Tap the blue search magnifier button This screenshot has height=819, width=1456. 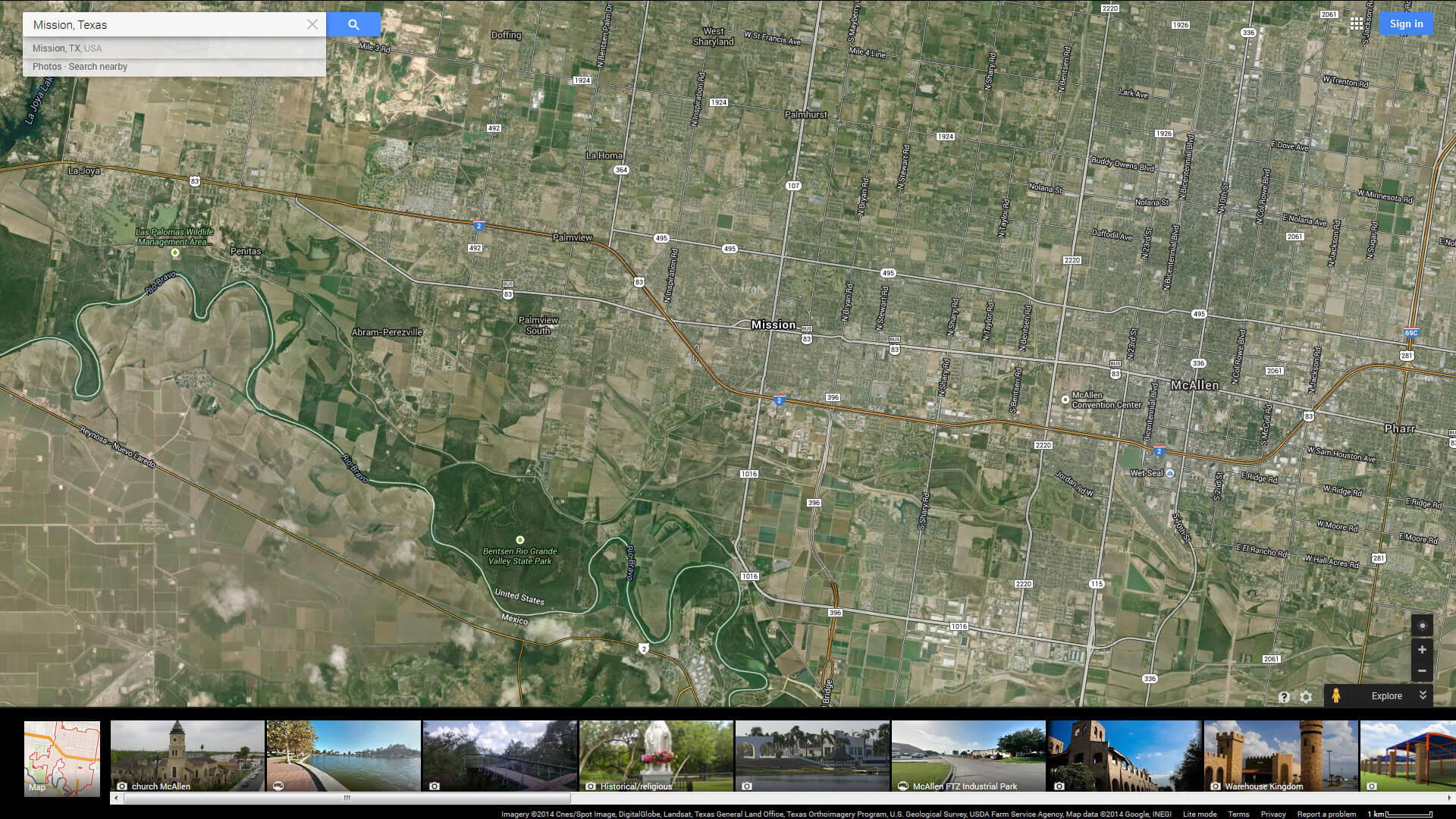coord(353,24)
